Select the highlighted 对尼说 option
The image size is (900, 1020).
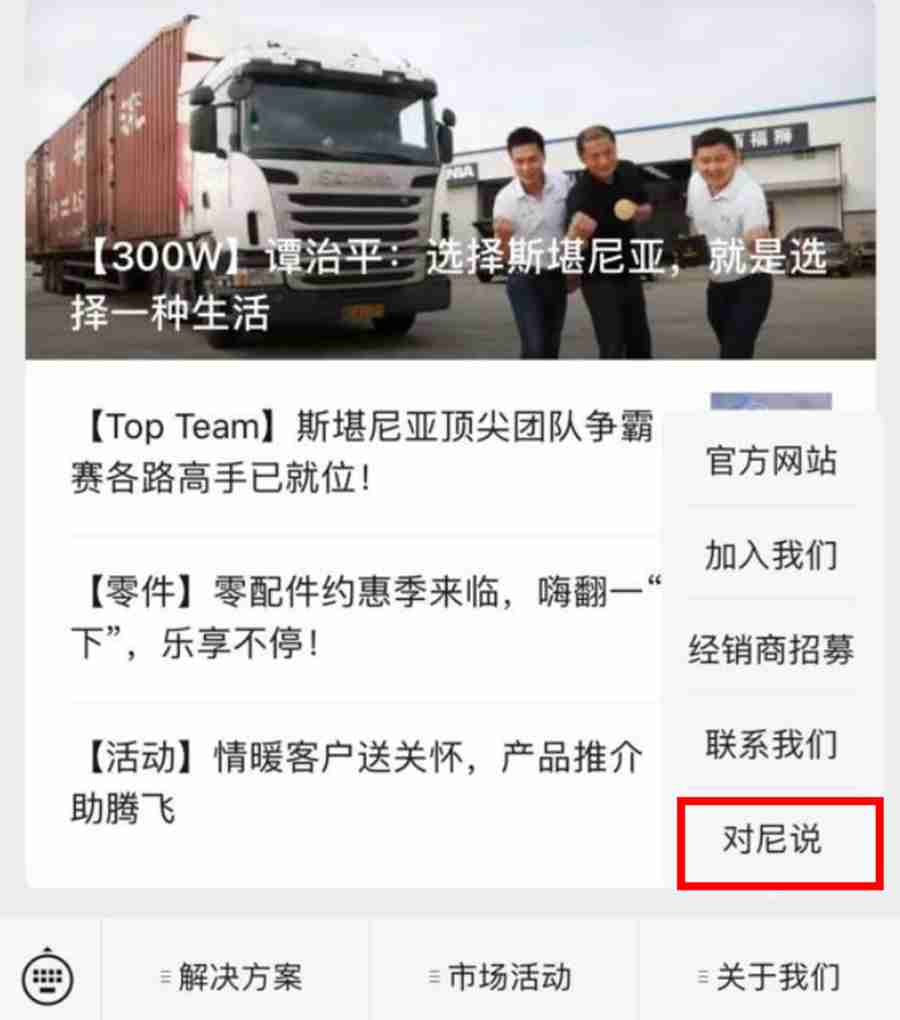[770, 841]
